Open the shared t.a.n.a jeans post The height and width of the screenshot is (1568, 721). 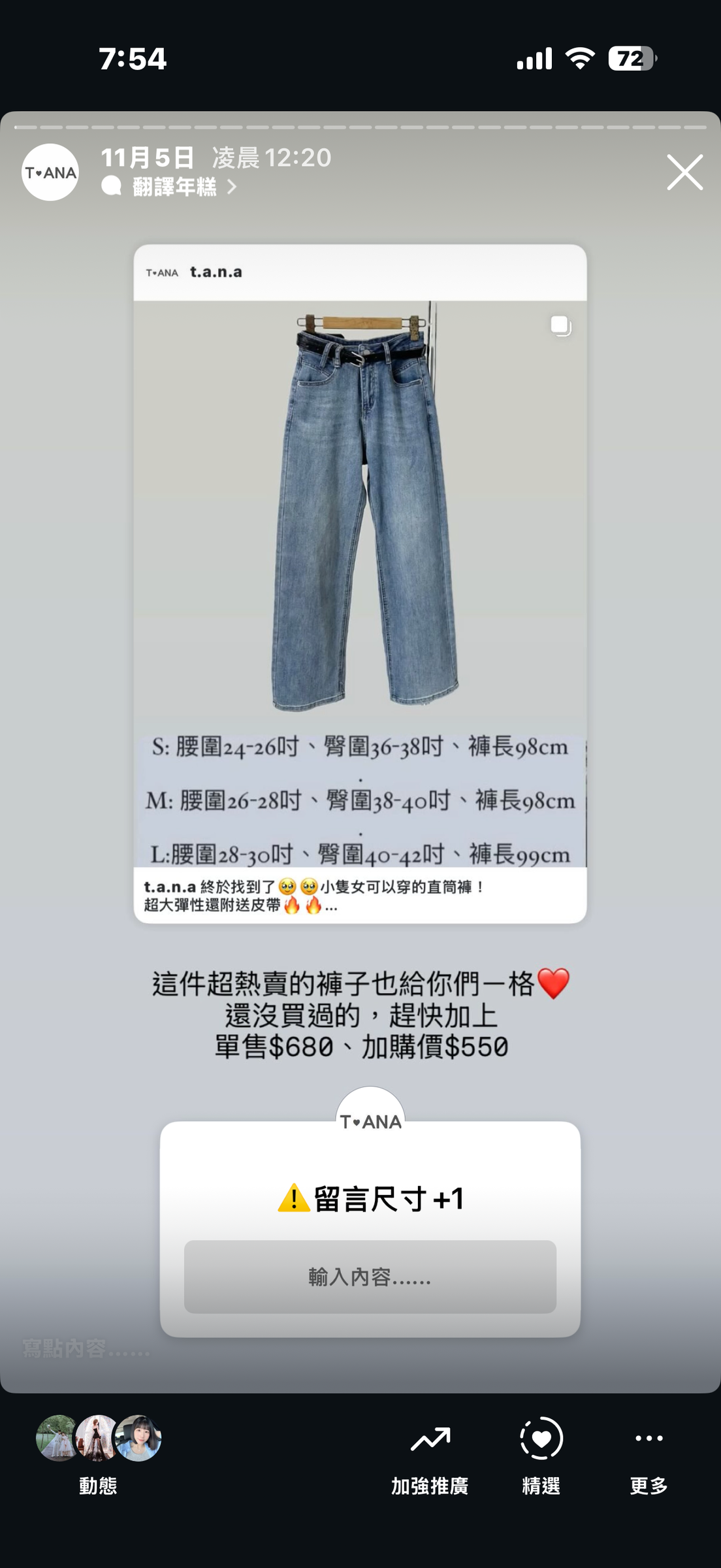[x=360, y=583]
